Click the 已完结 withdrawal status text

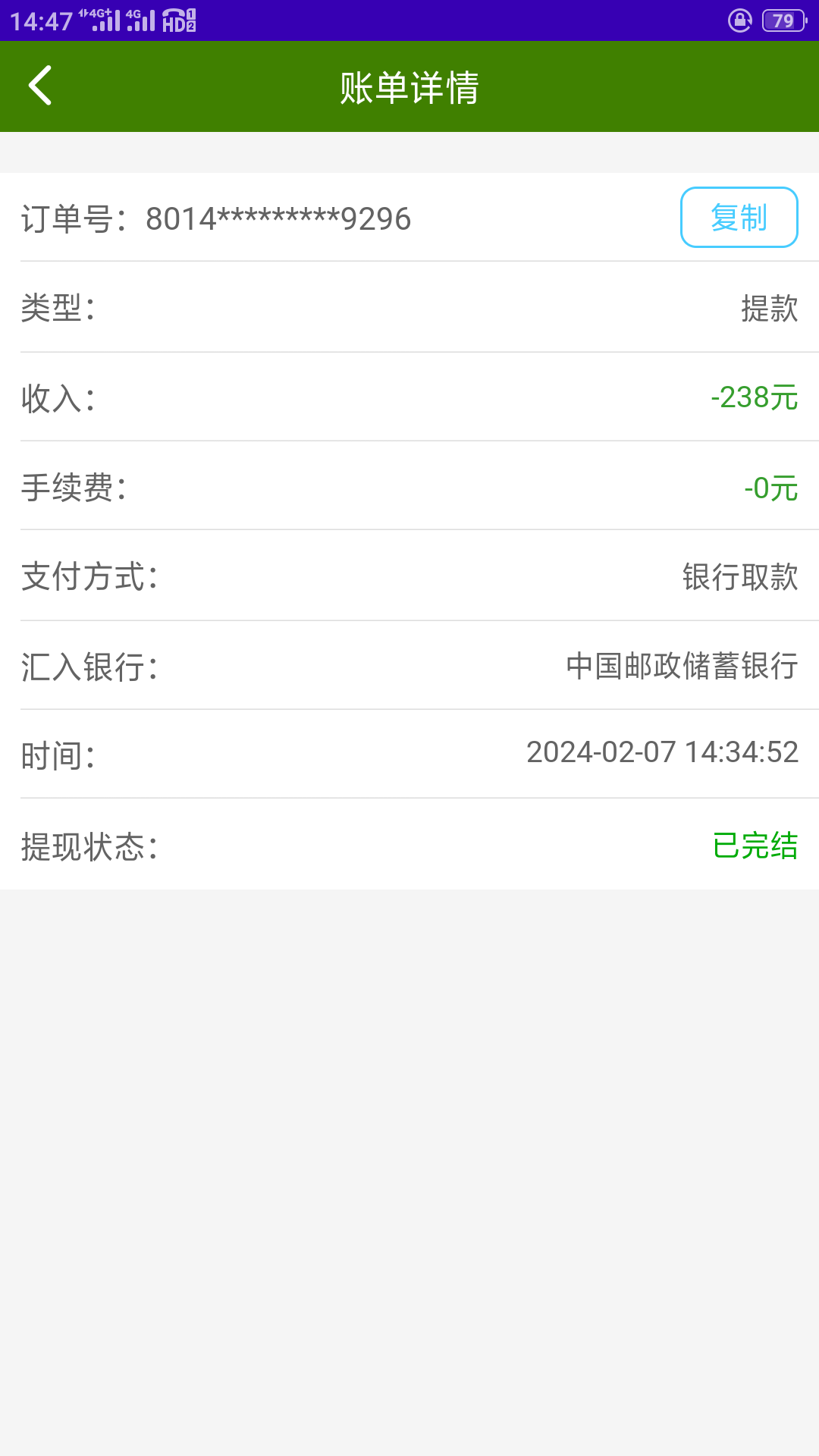click(x=756, y=843)
